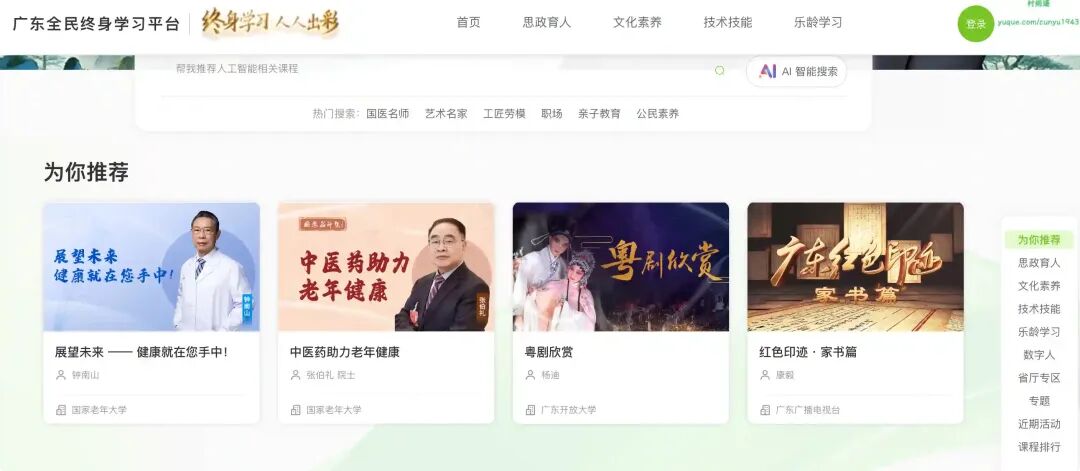Tap the AI 智能搜索 button
The height and width of the screenshot is (471, 1080).
click(x=797, y=71)
